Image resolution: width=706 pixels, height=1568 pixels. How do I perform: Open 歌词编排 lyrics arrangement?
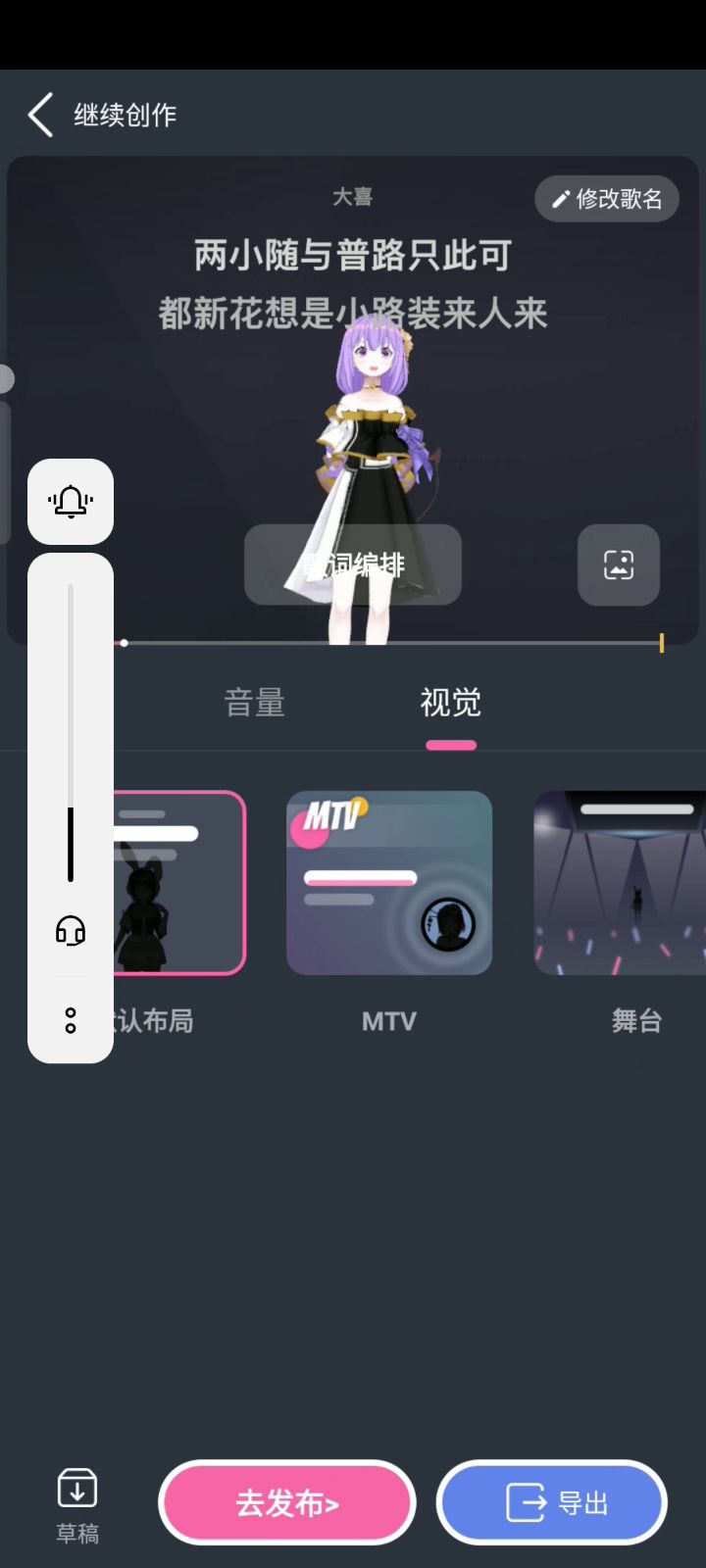pyautogui.click(x=353, y=564)
